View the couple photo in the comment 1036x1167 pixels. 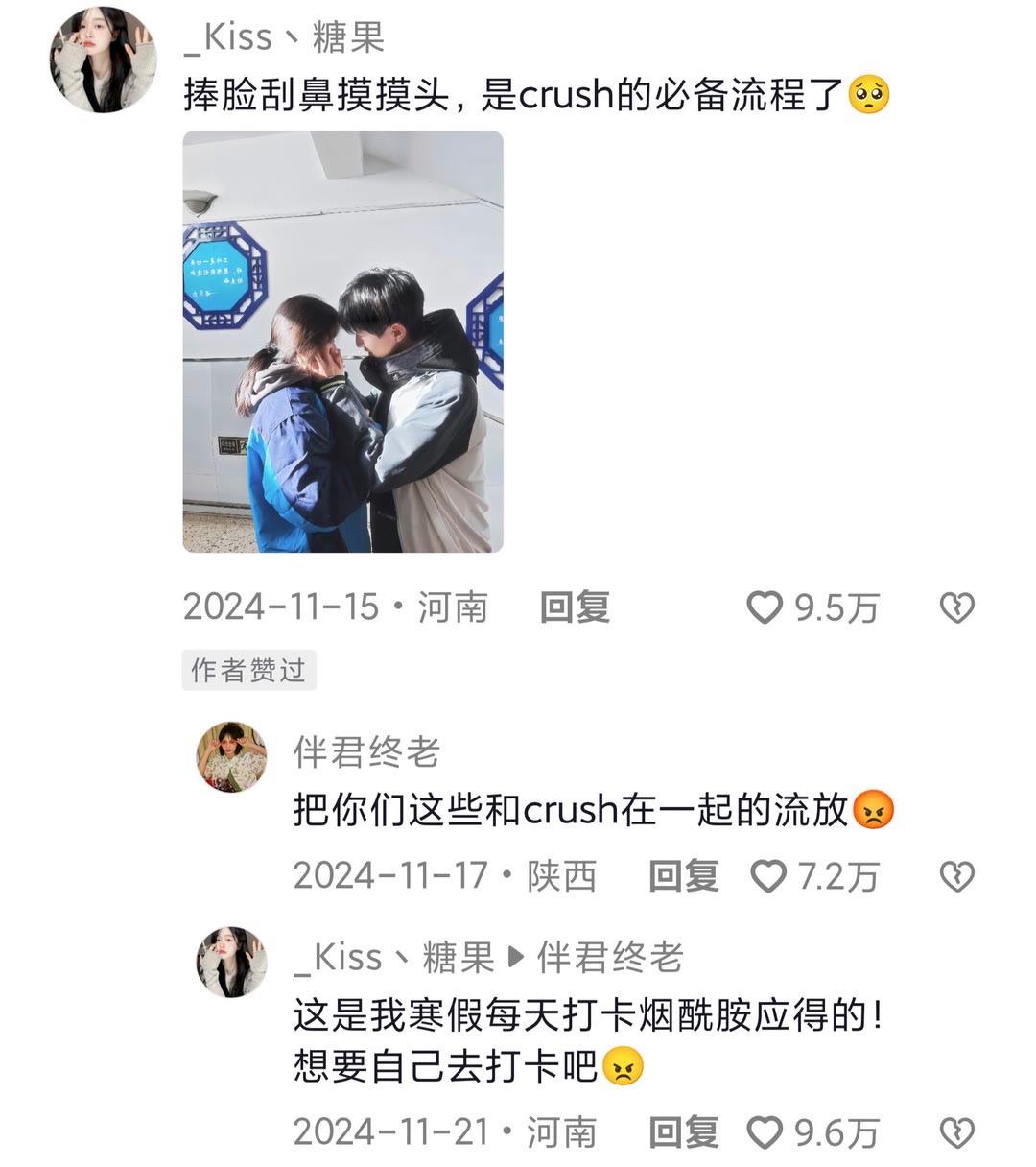[x=342, y=342]
